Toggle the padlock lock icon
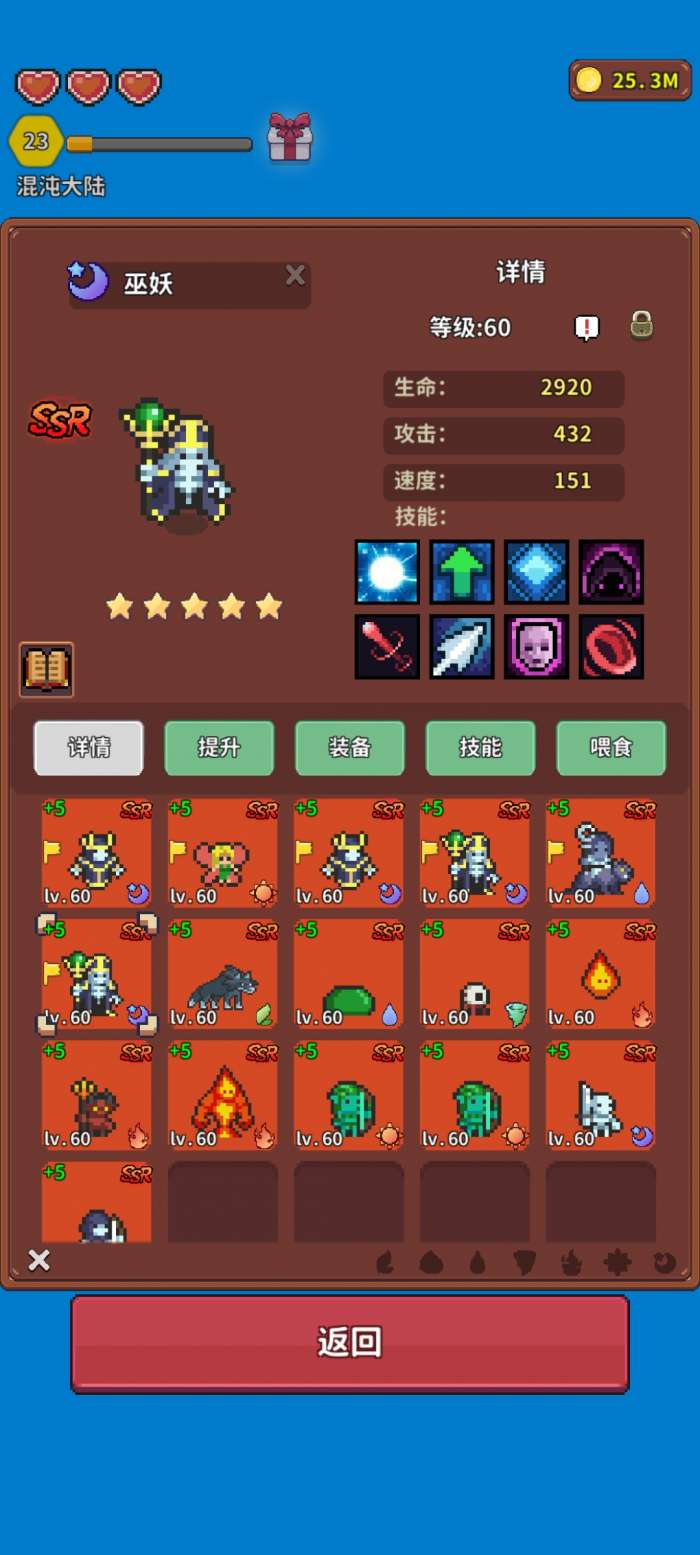The height and width of the screenshot is (1555, 700). coord(641,325)
